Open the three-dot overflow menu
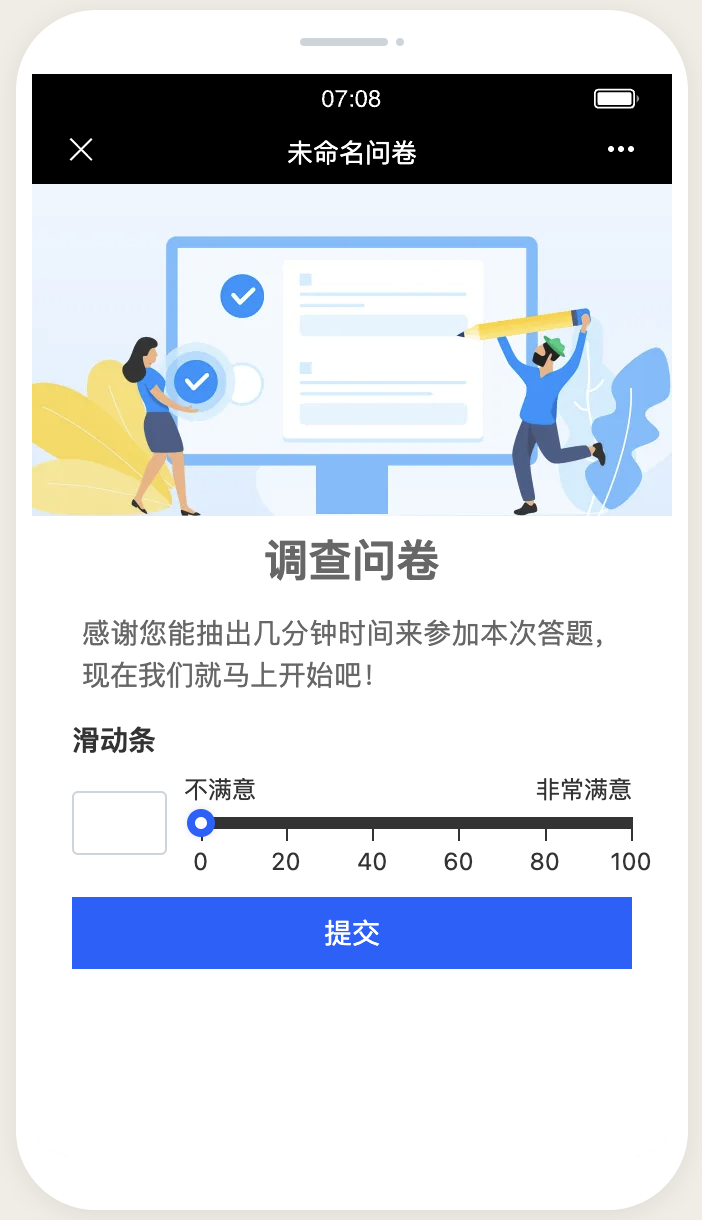The height and width of the screenshot is (1220, 702). pyautogui.click(x=620, y=150)
